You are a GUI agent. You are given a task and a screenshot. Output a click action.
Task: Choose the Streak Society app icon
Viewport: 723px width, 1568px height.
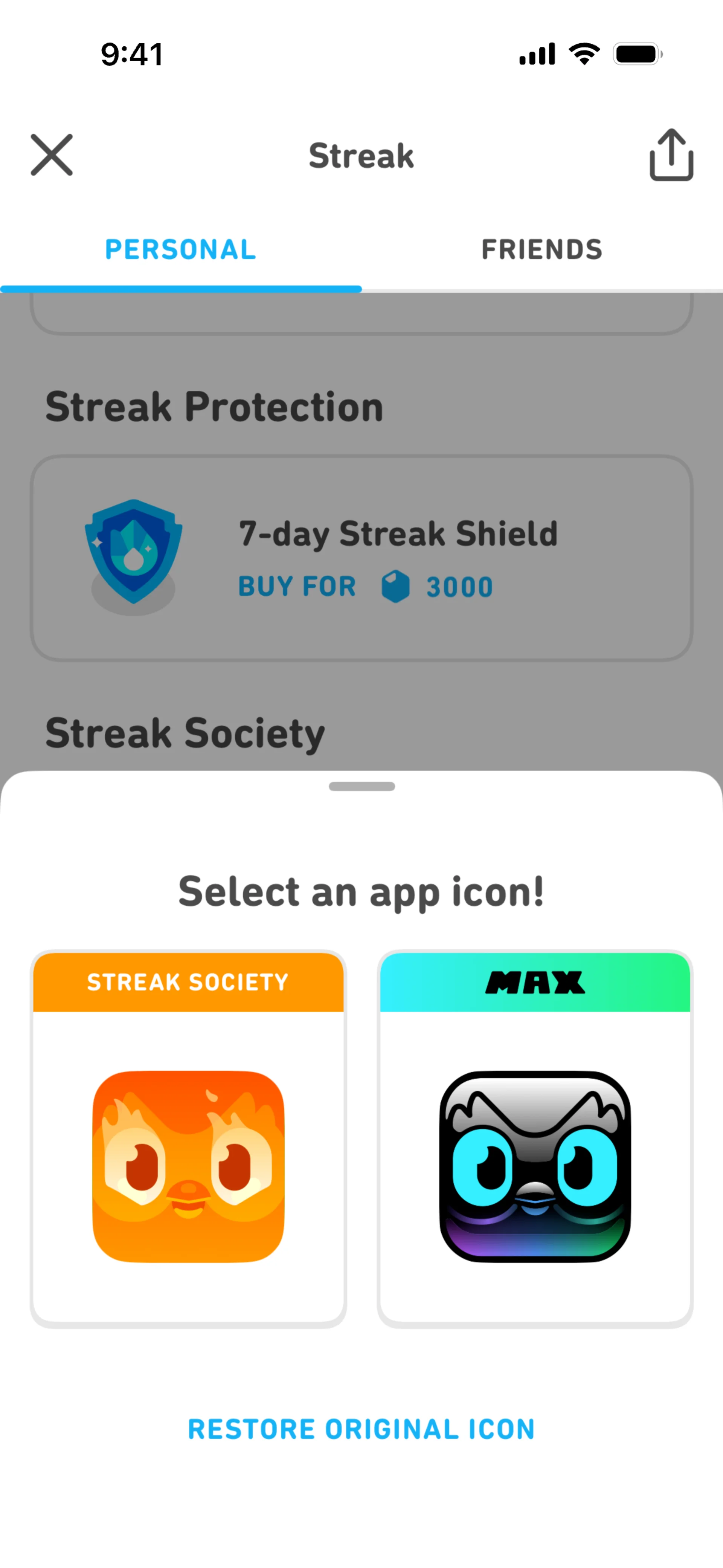[188, 1138]
